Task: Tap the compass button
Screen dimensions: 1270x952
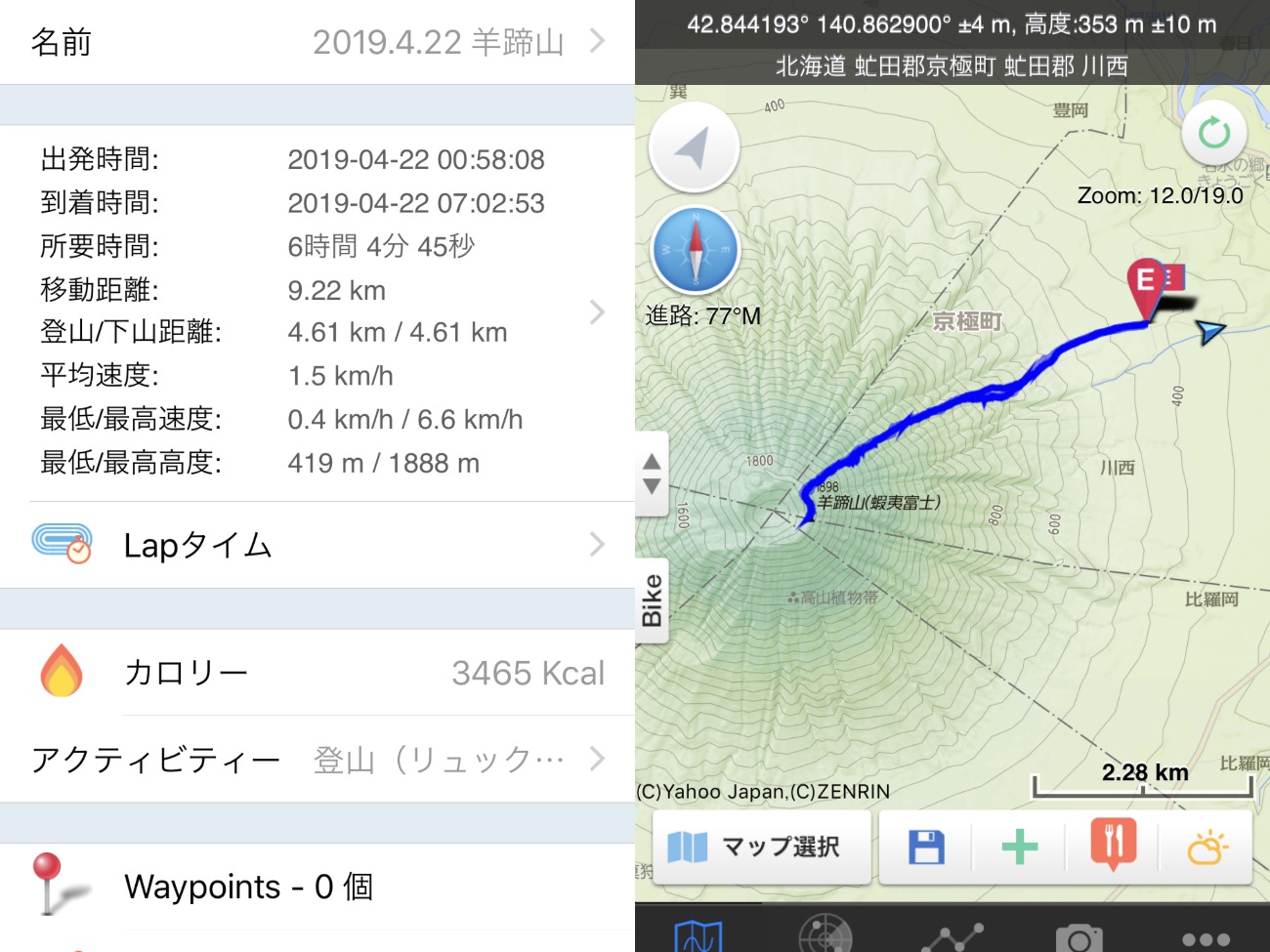Action: 696,251
